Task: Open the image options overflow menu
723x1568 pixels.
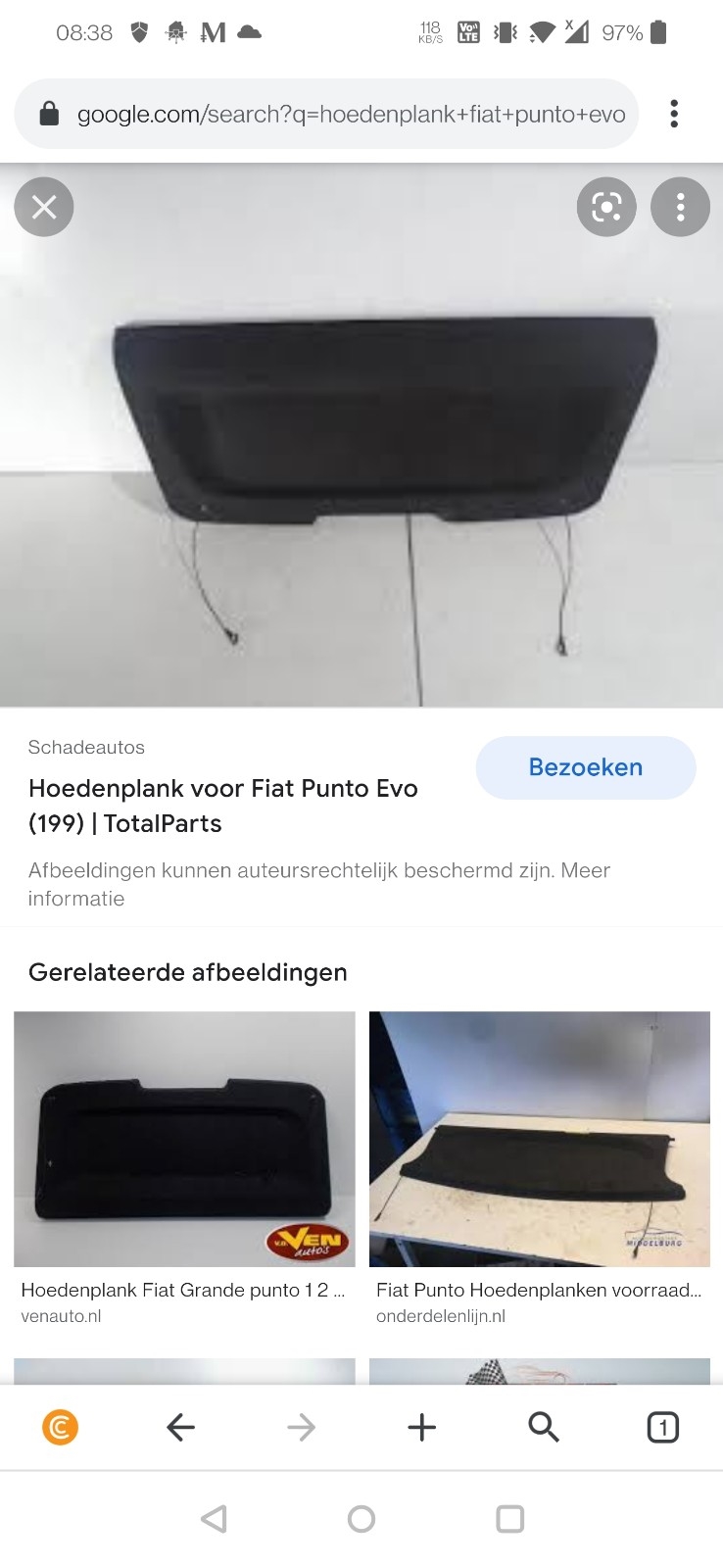Action: point(680,207)
